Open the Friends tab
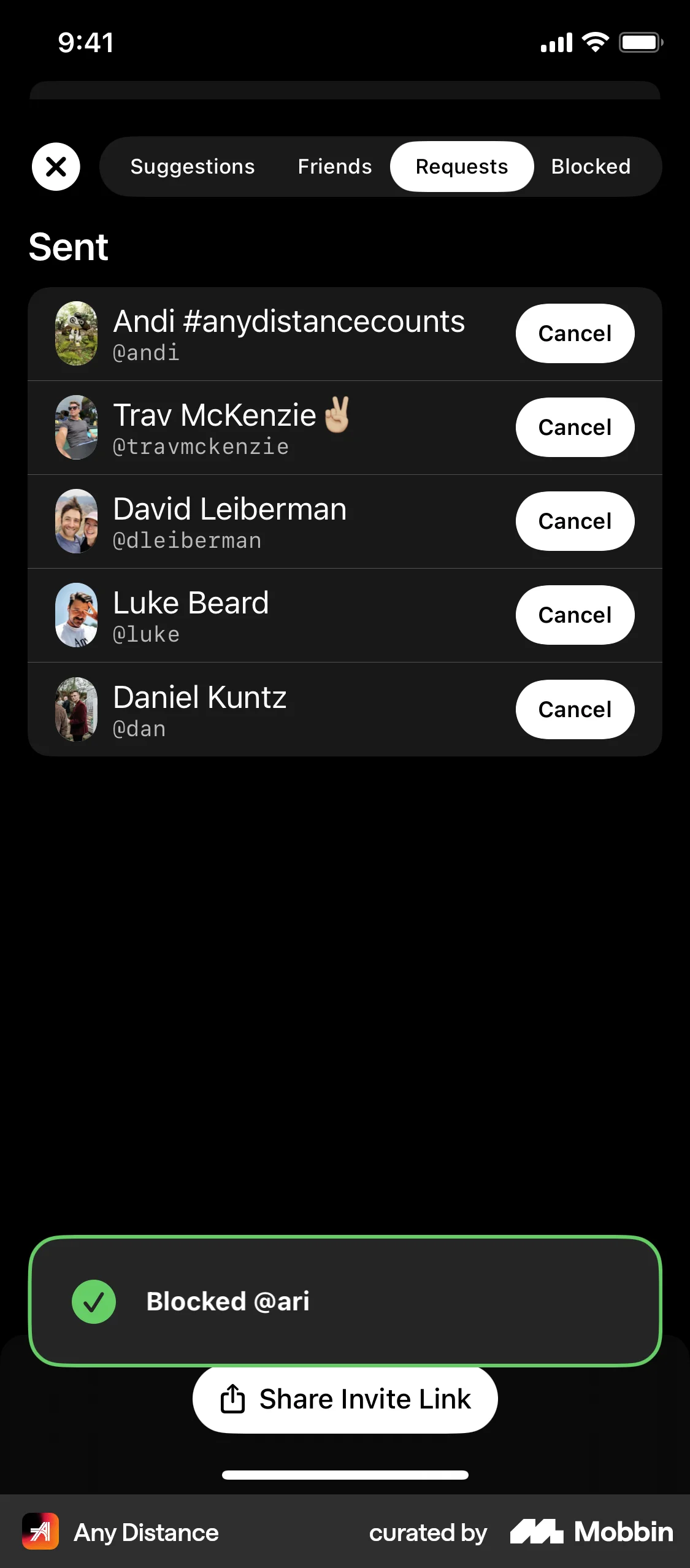This screenshot has width=690, height=1568. 334,166
